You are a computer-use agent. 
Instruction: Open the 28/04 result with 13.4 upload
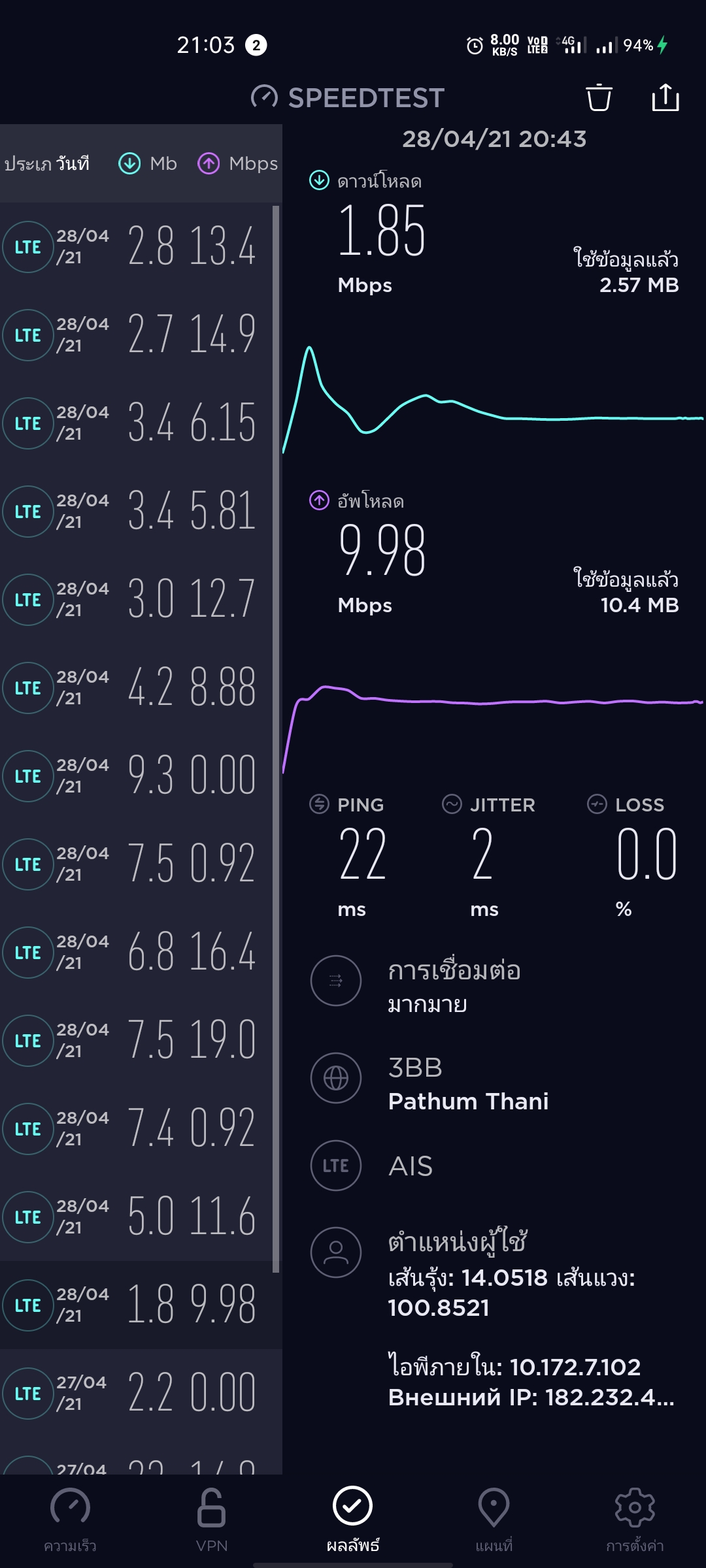(136, 247)
